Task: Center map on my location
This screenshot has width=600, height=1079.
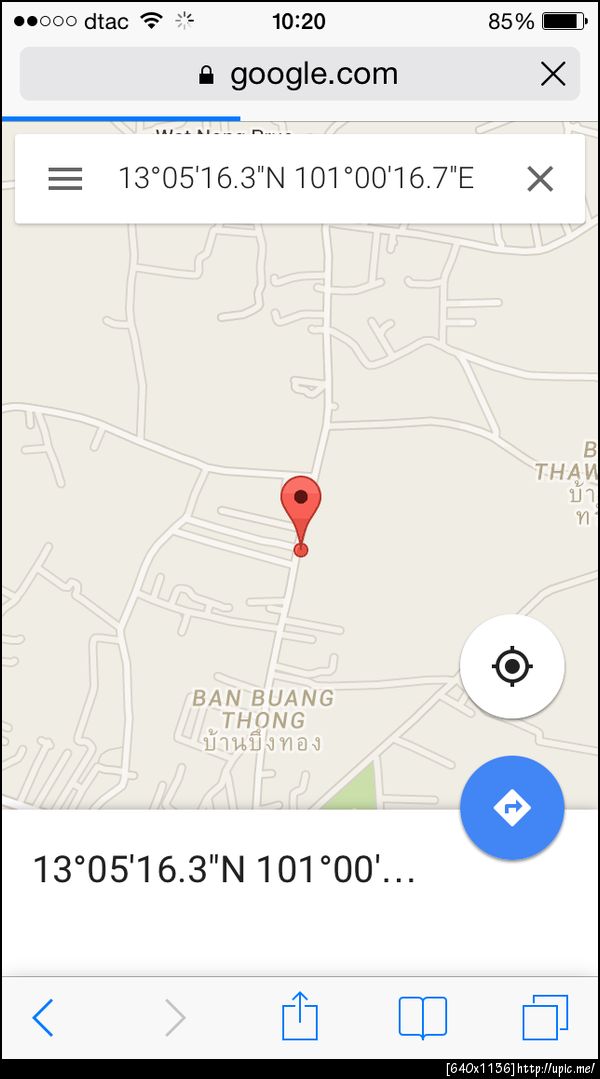Action: [512, 666]
